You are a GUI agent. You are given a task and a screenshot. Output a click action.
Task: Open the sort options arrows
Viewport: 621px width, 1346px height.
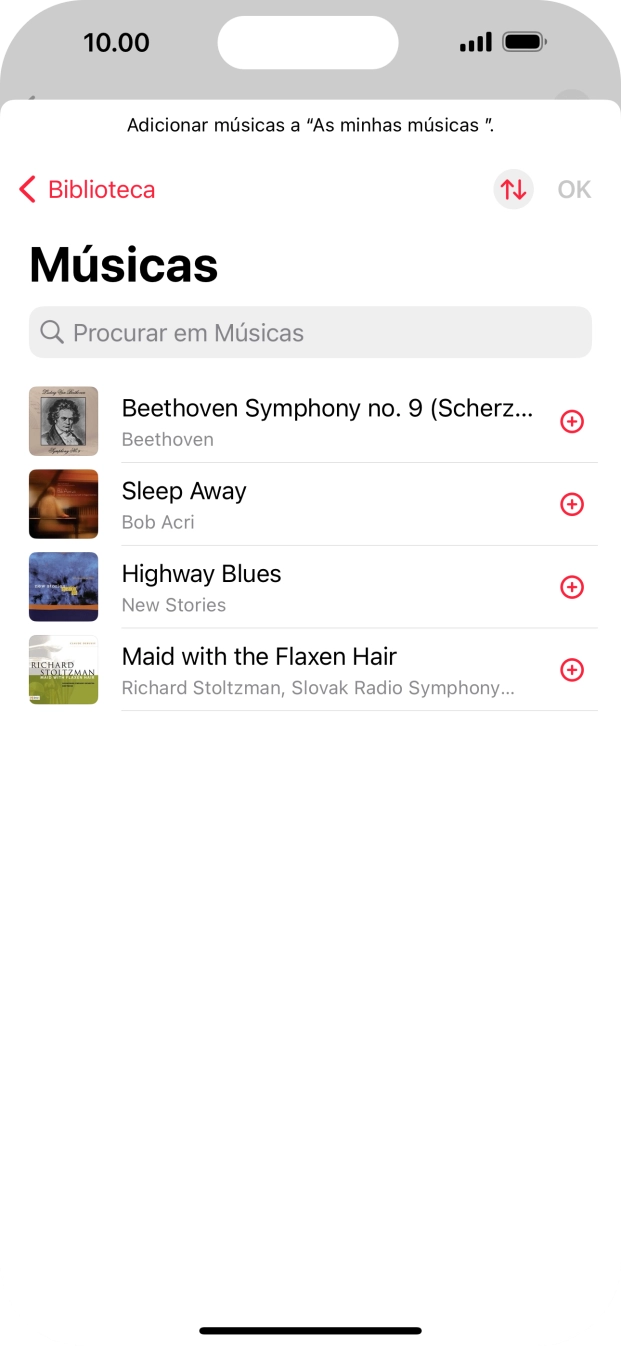[x=513, y=189]
